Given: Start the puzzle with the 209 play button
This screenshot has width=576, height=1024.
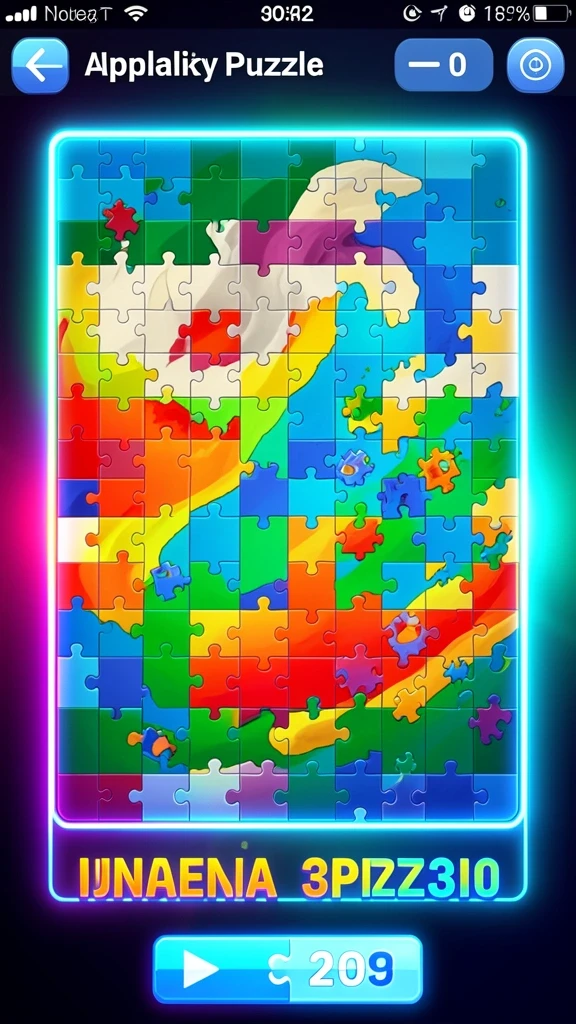Looking at the screenshot, I should point(287,968).
